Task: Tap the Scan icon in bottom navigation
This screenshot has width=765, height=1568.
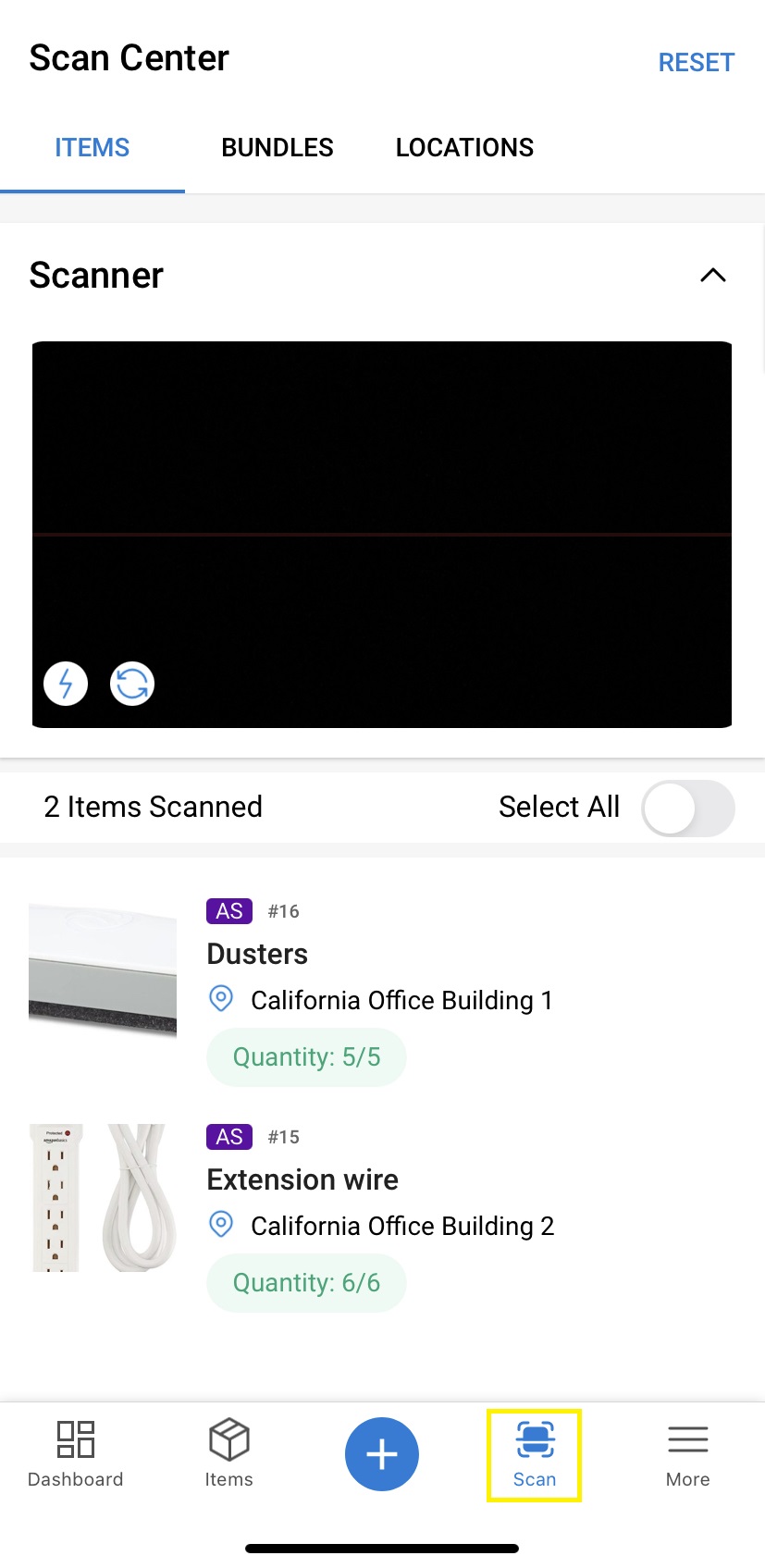Action: pos(534,1452)
